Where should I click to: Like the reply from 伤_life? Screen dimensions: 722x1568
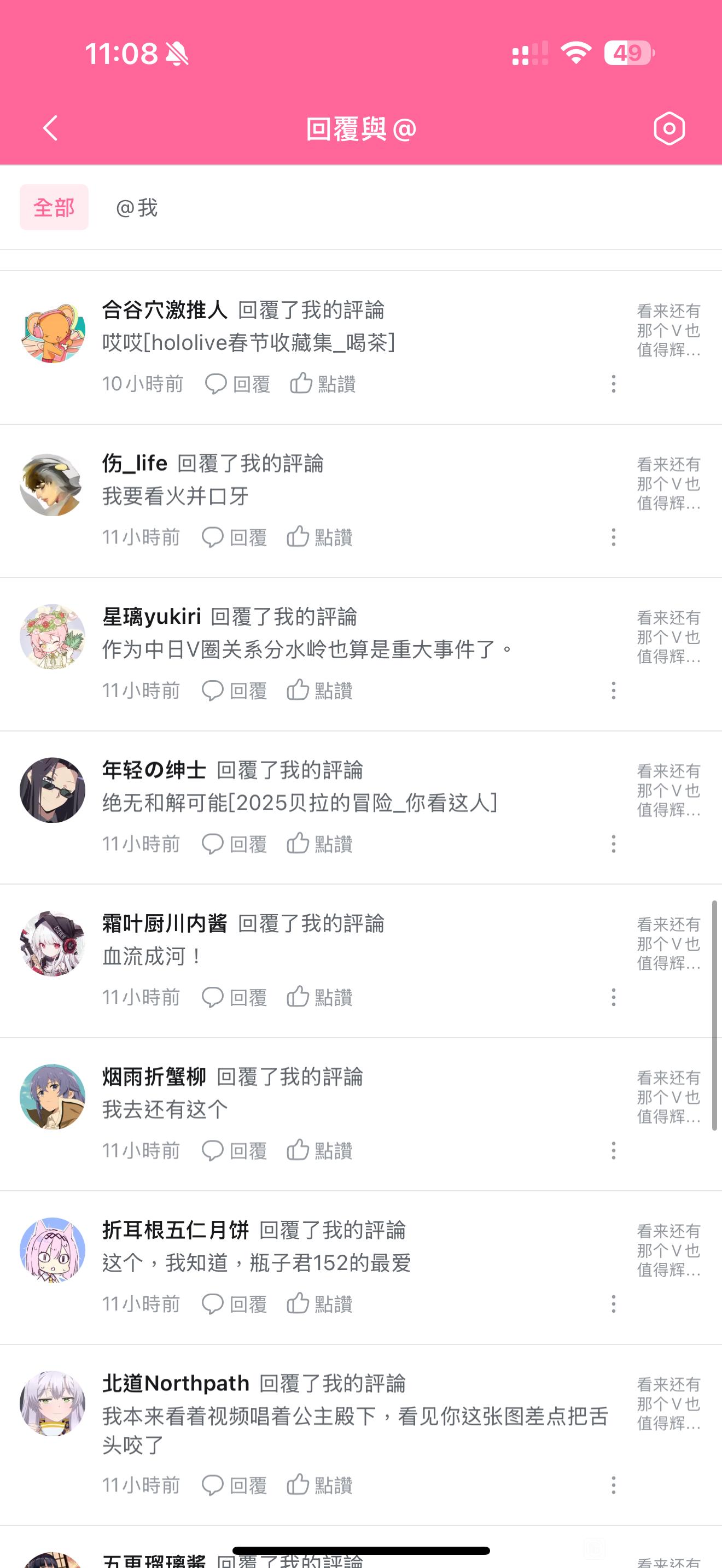[x=319, y=537]
